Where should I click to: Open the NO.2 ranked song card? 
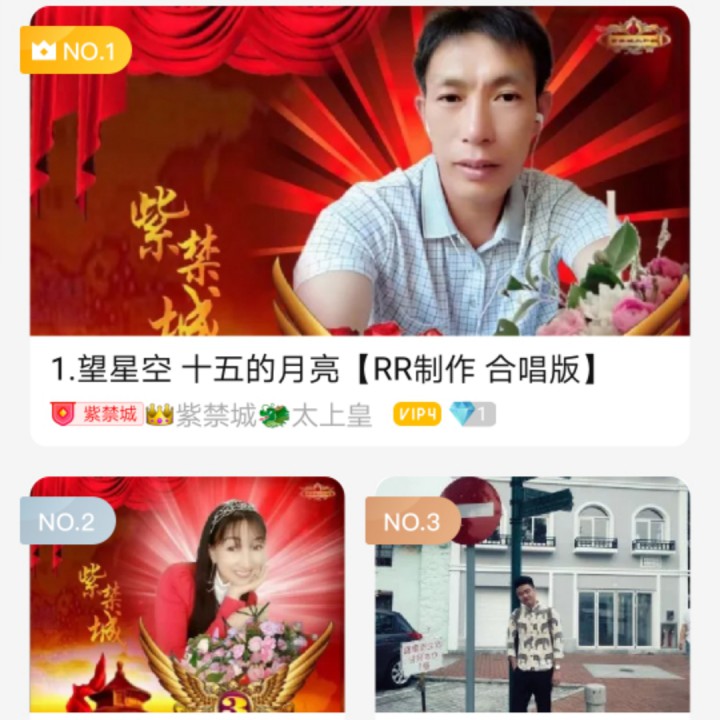pyautogui.click(x=187, y=598)
